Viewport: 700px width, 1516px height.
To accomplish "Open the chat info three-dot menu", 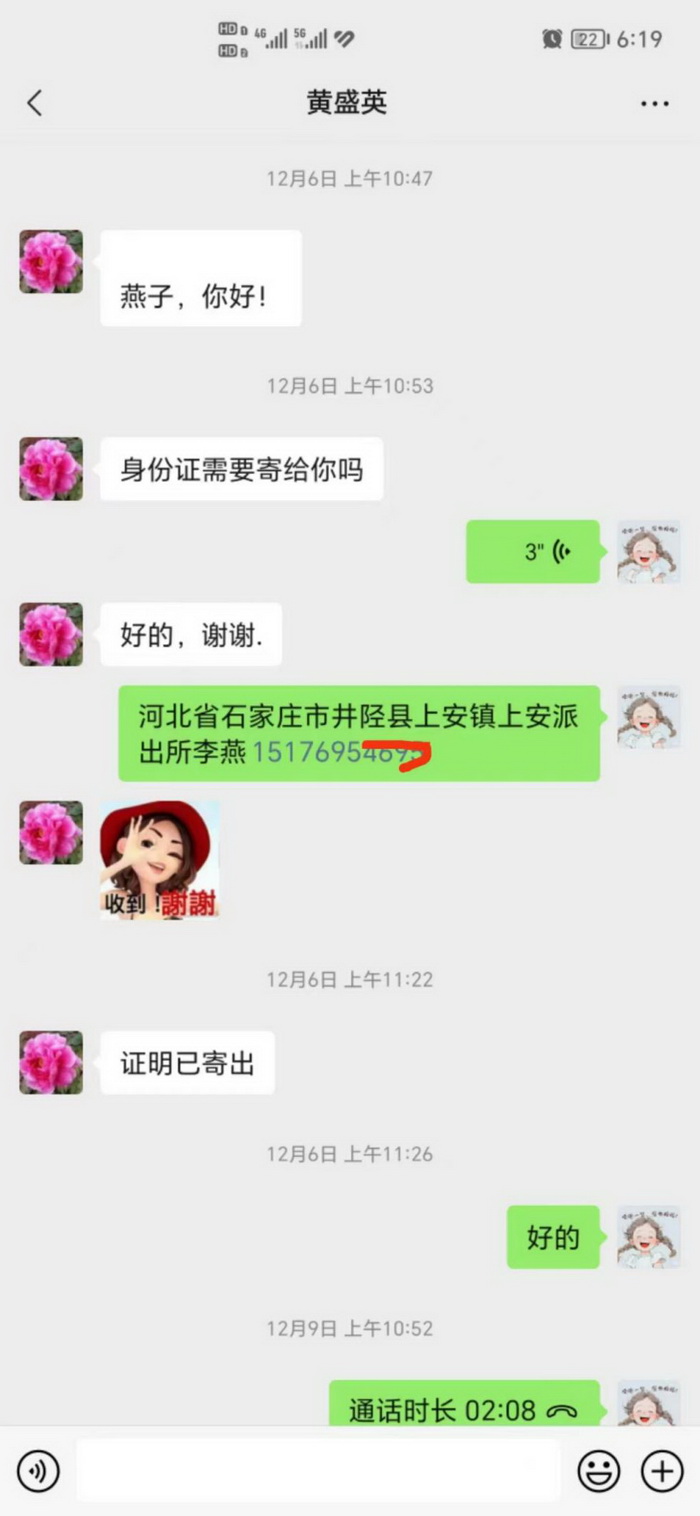I will coord(654,103).
